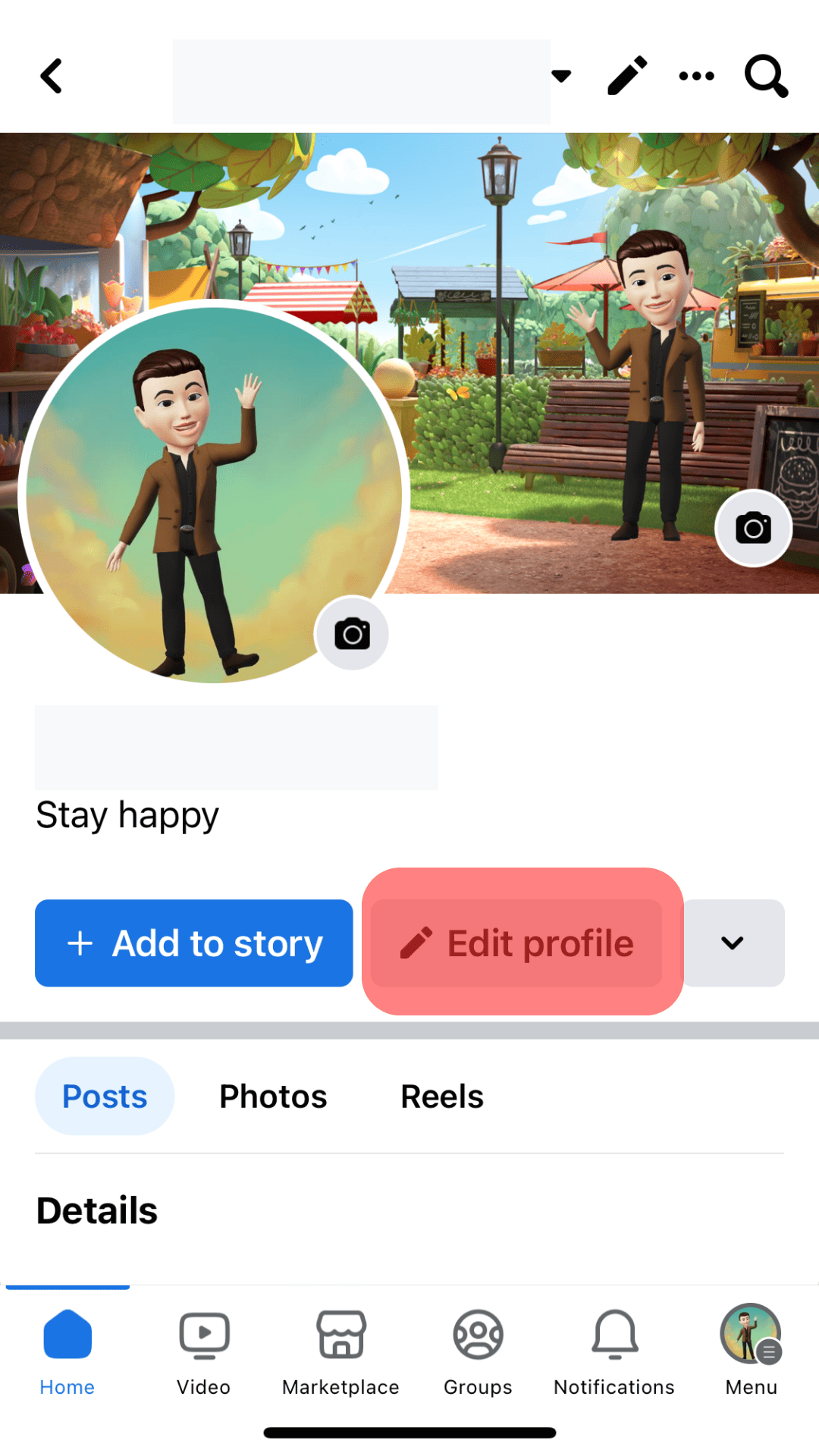Viewport: 819px width, 1456px height.
Task: Open the three-dot overflow menu
Action: tap(696, 76)
